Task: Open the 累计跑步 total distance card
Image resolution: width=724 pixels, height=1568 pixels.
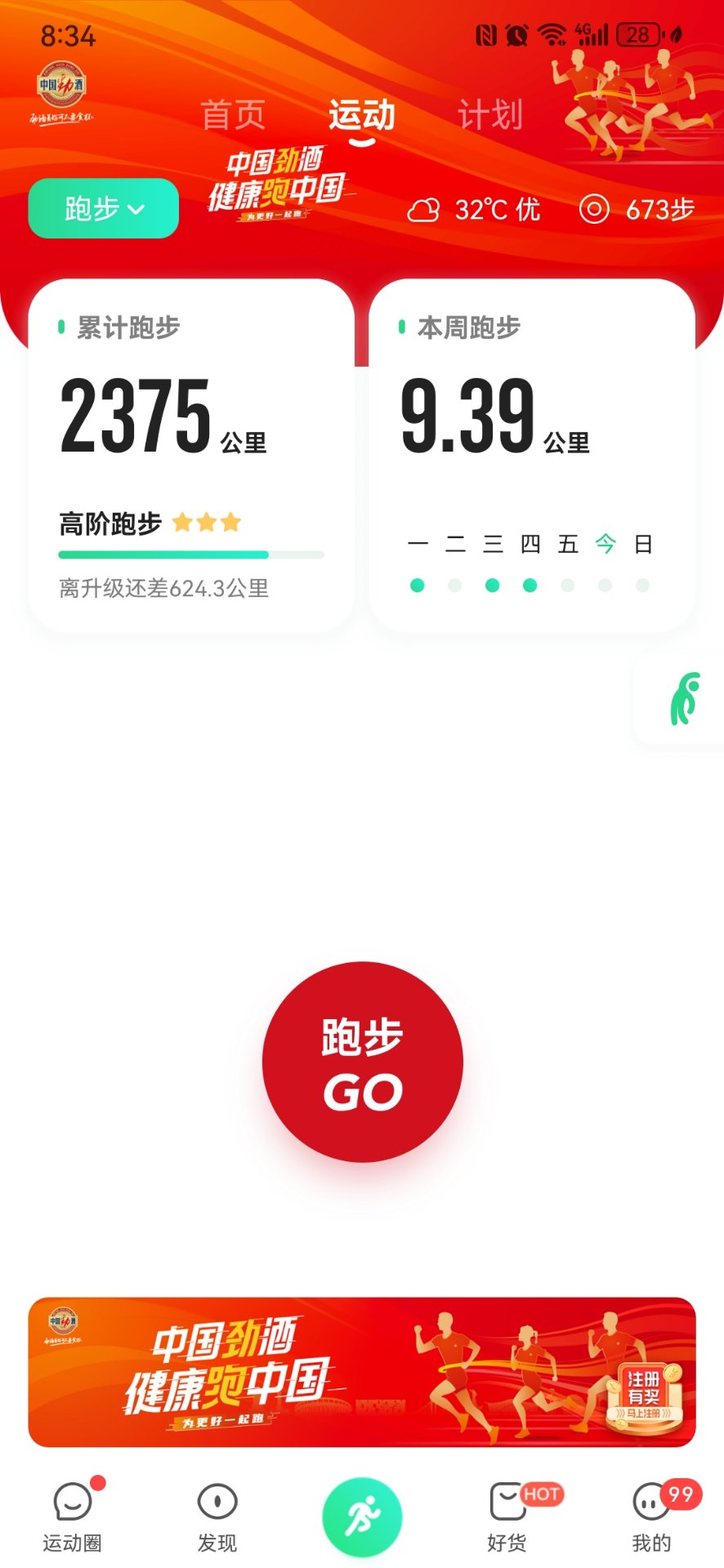Action: pos(190,455)
